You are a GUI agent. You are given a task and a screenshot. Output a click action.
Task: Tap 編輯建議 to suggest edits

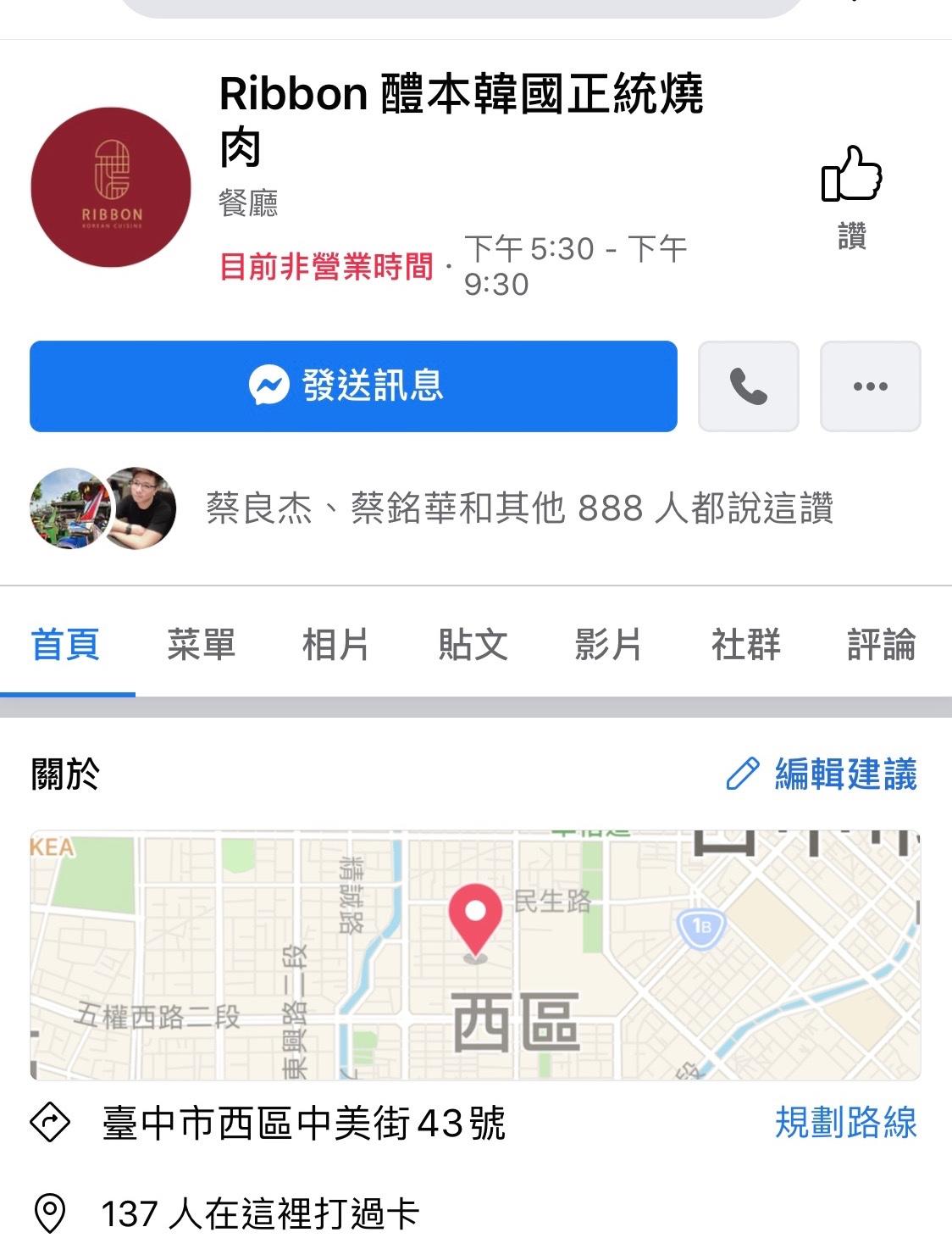pos(822,774)
